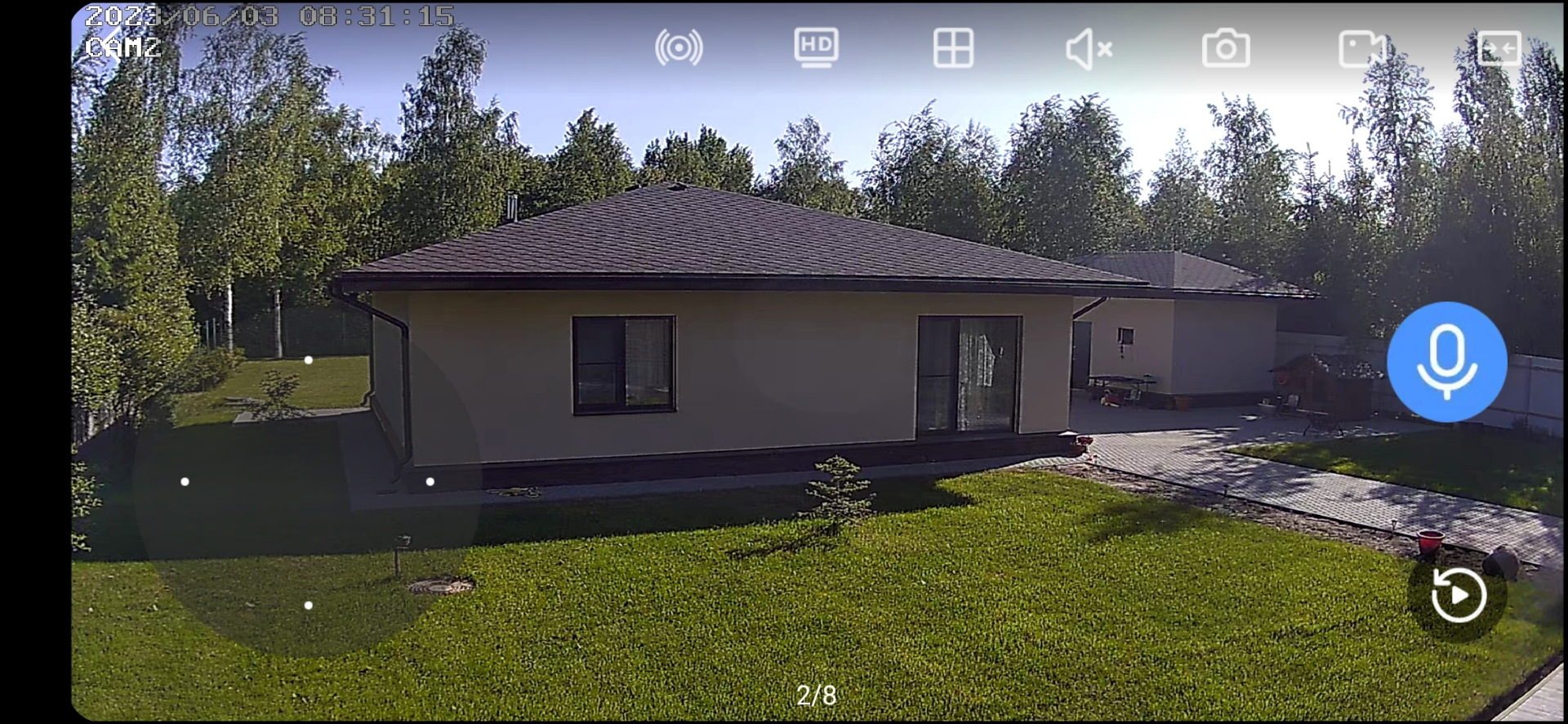
Task: Unmute the camera sound
Action: 1089,49
